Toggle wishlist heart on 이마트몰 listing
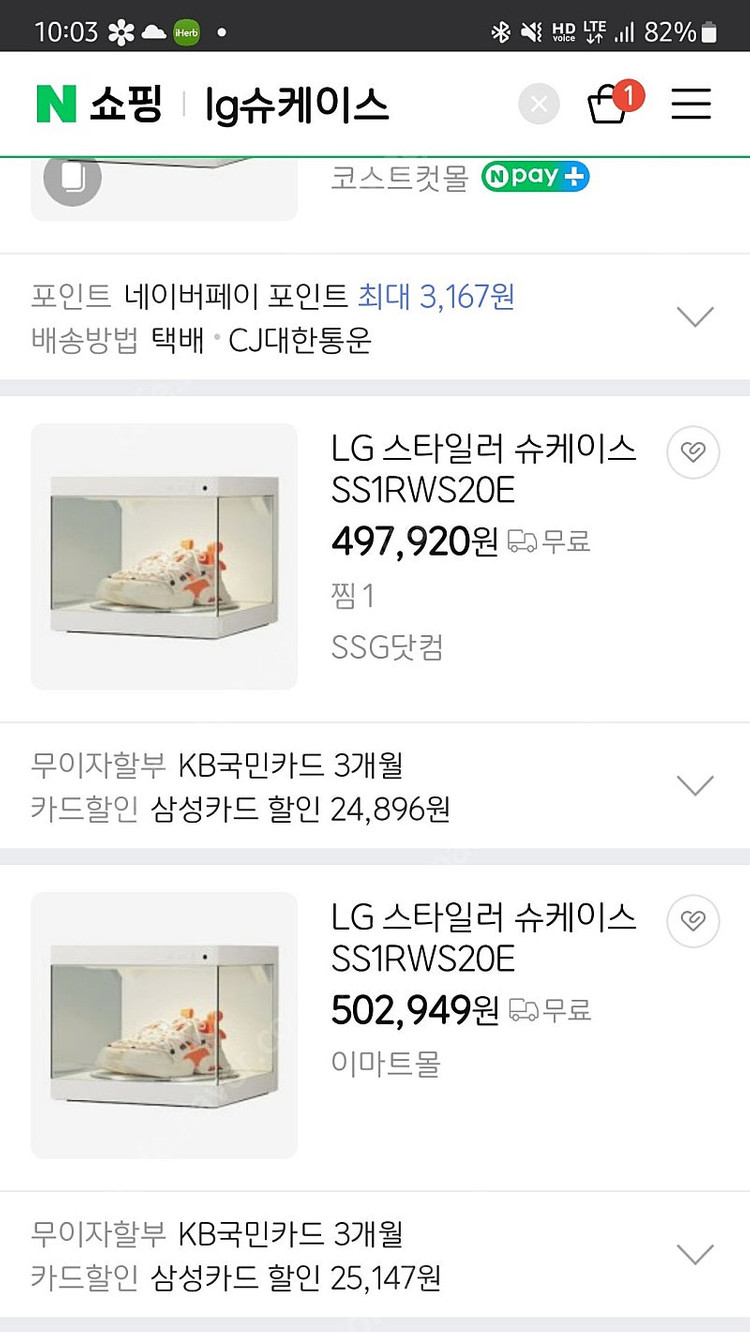The image size is (750, 1332). pyautogui.click(x=693, y=921)
